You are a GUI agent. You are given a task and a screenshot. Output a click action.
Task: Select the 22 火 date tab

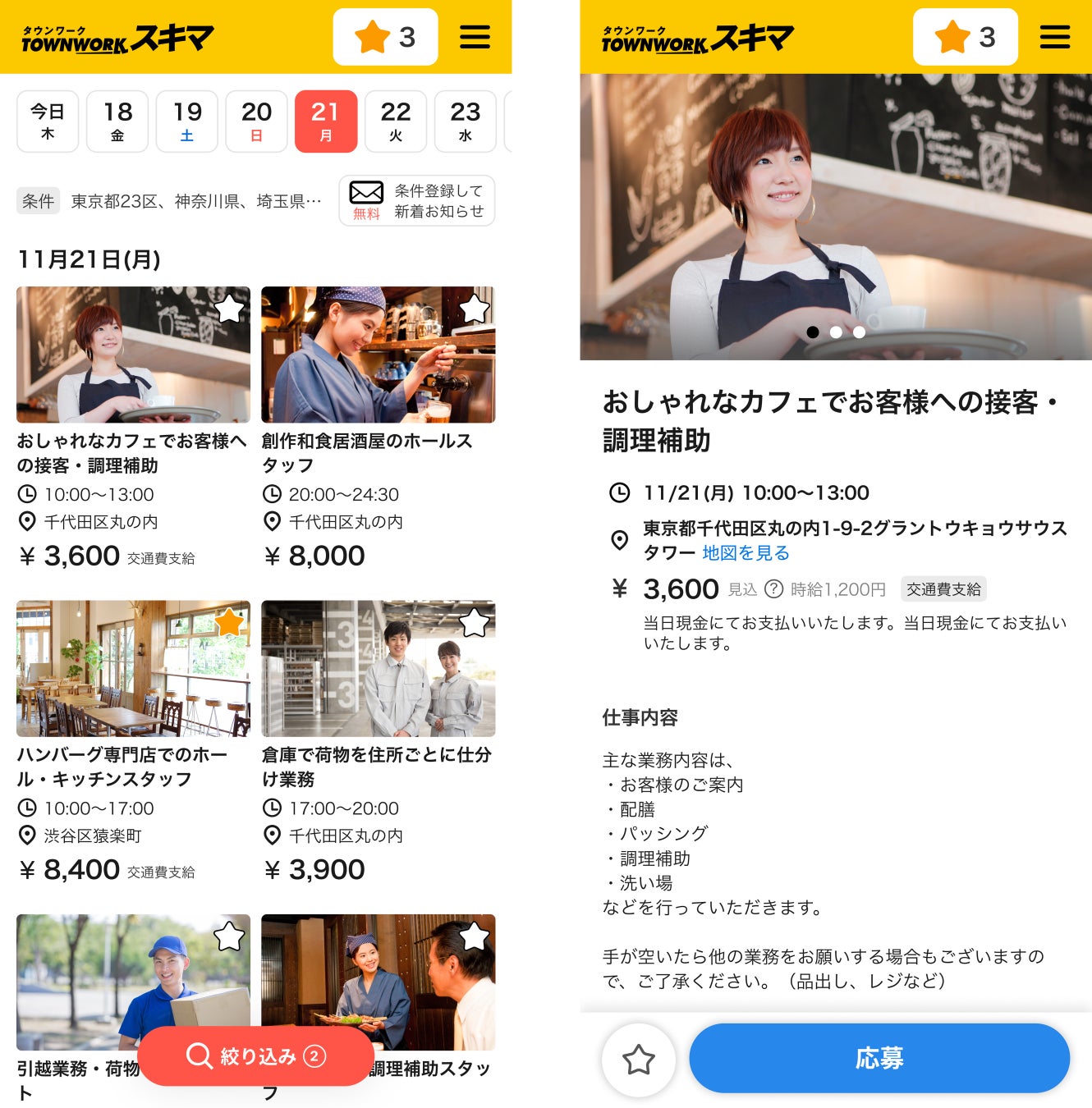395,121
